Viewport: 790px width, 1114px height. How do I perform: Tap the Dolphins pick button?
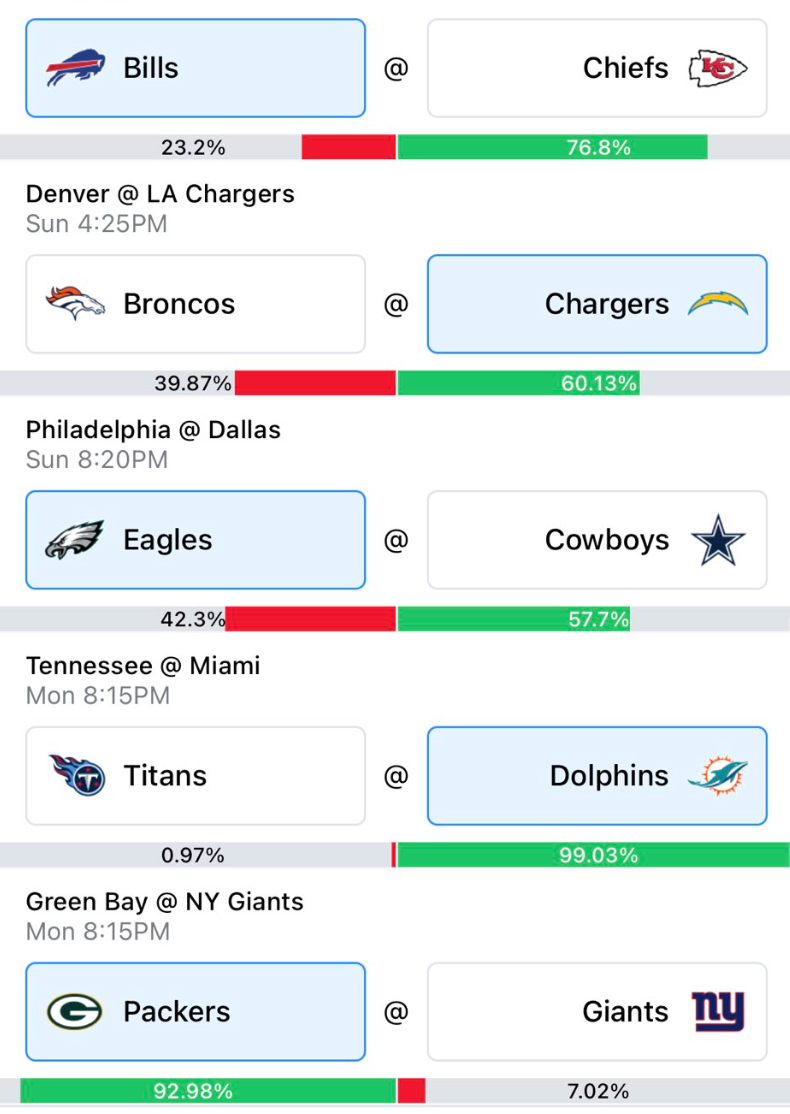click(x=597, y=776)
